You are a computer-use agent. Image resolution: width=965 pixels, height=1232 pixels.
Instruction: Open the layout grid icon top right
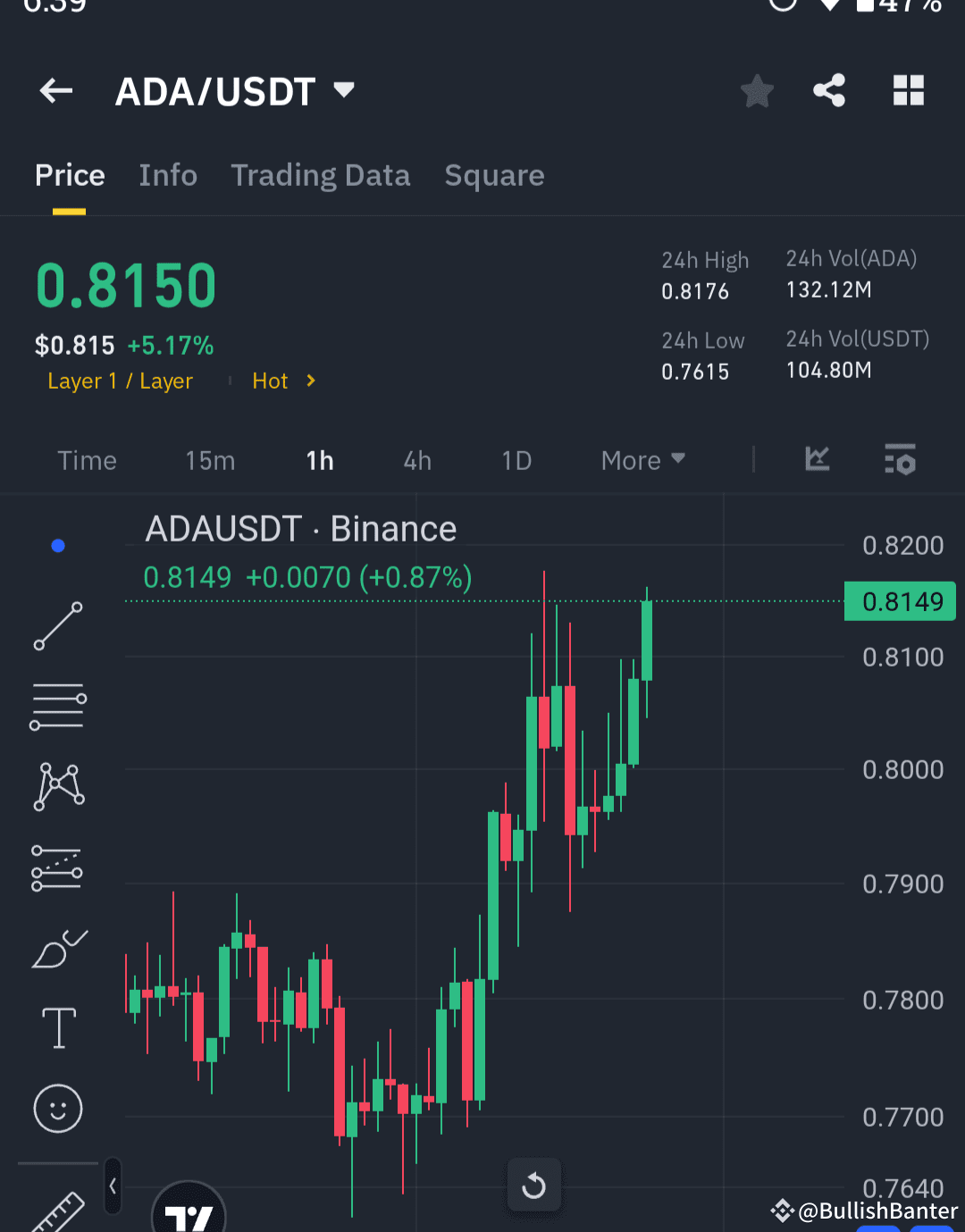[x=909, y=90]
